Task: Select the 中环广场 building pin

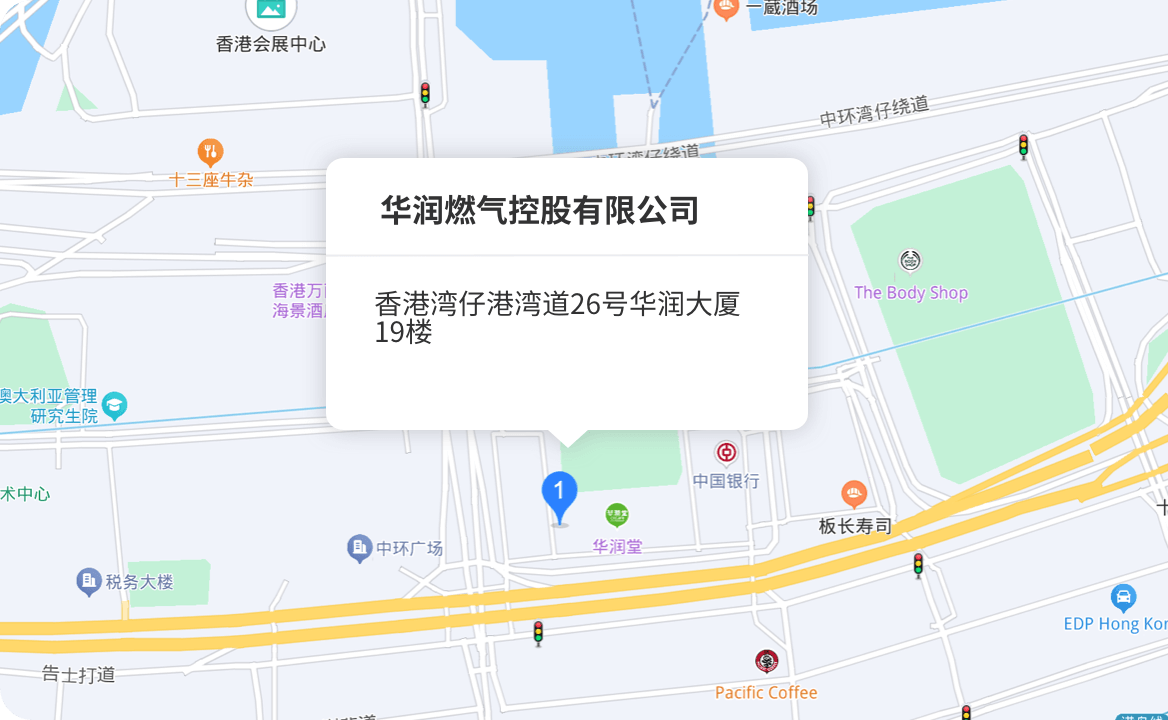Action: click(x=360, y=547)
